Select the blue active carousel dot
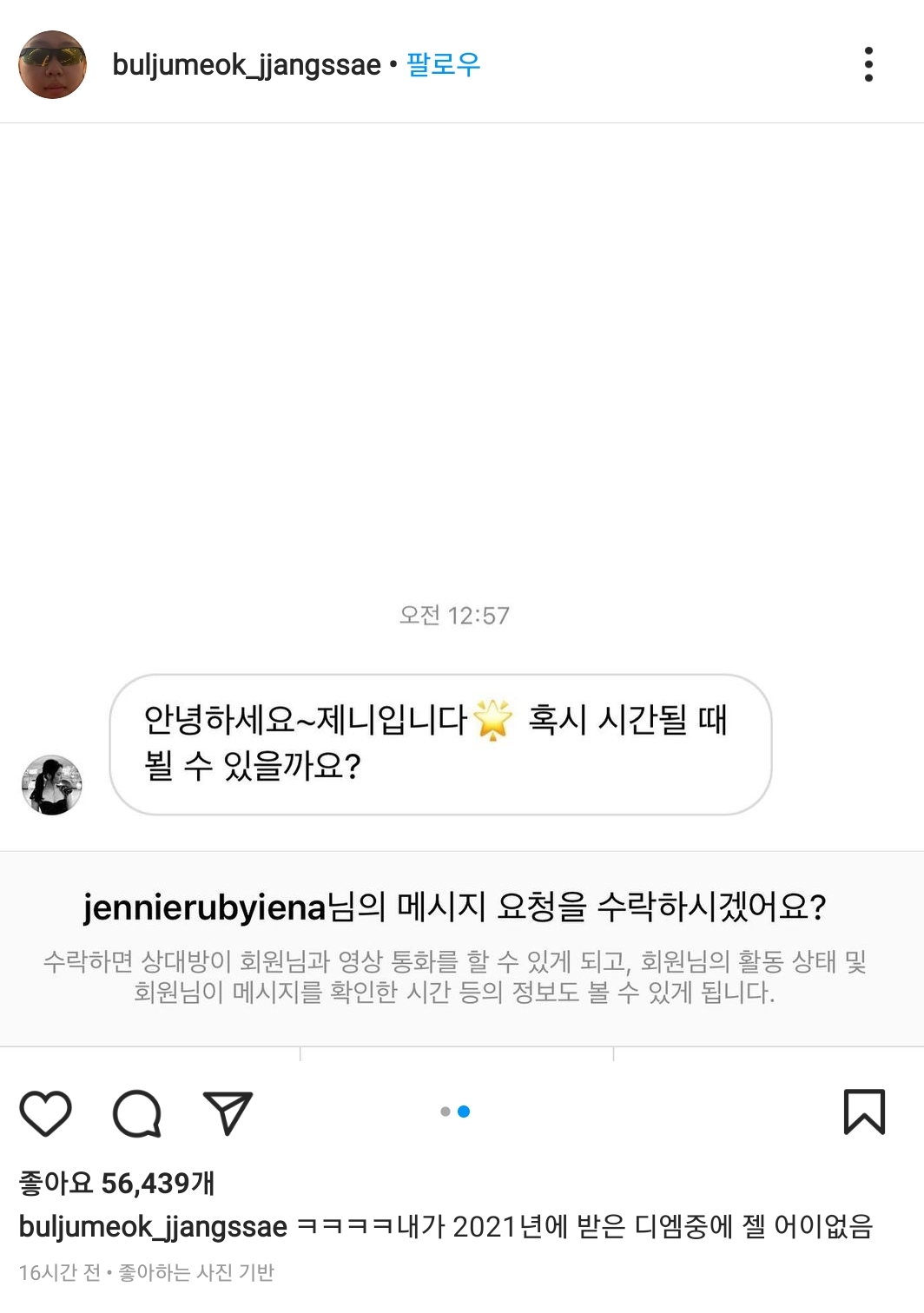The width and height of the screenshot is (924, 1313). coord(464,1112)
